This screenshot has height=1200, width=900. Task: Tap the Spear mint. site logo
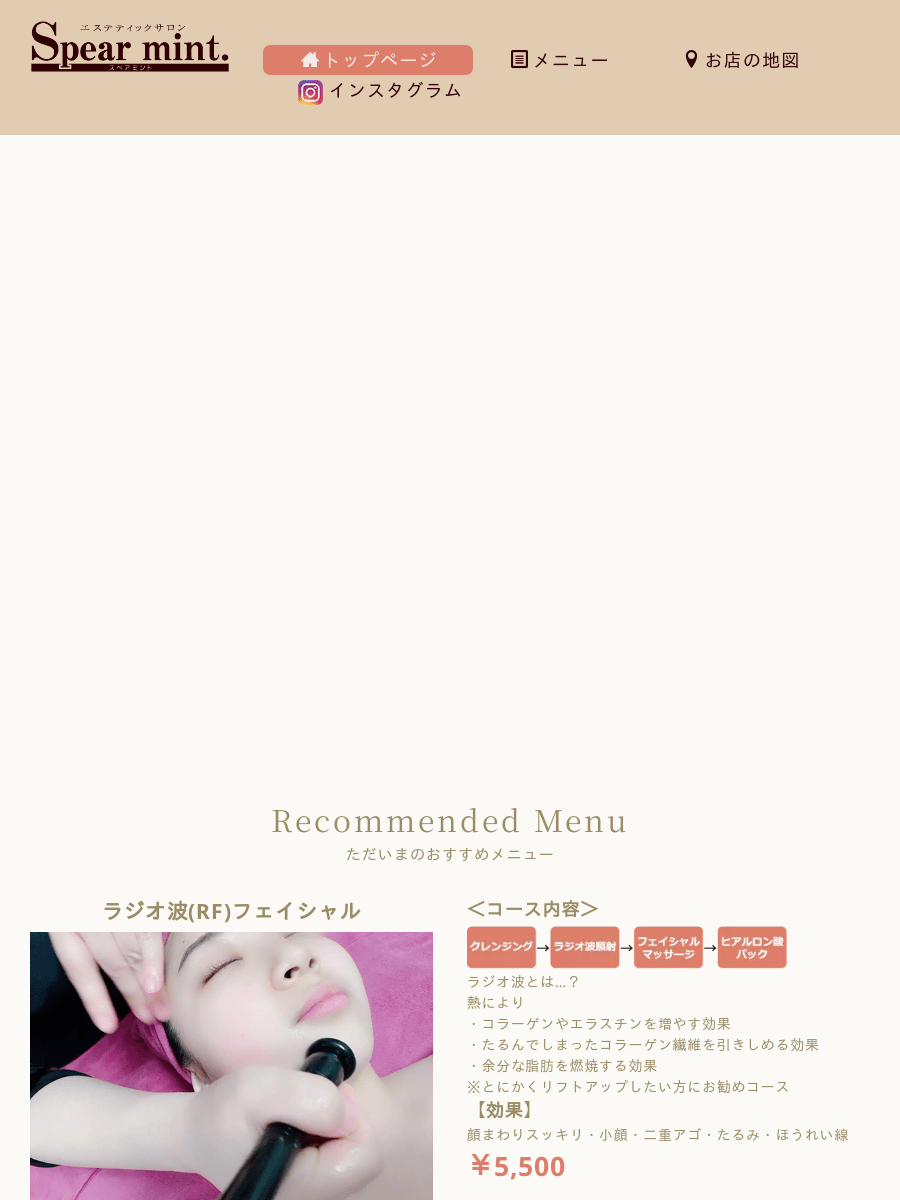tap(130, 47)
